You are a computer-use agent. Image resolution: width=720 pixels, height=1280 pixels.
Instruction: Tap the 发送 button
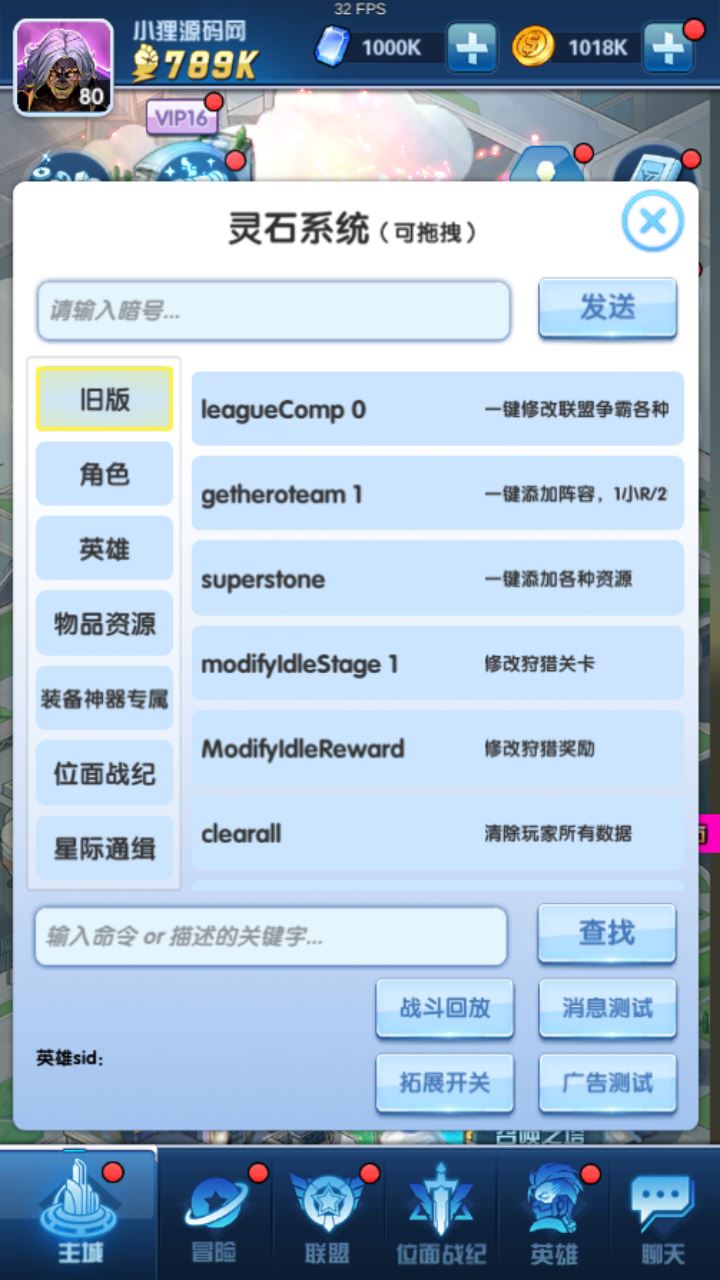(x=607, y=308)
